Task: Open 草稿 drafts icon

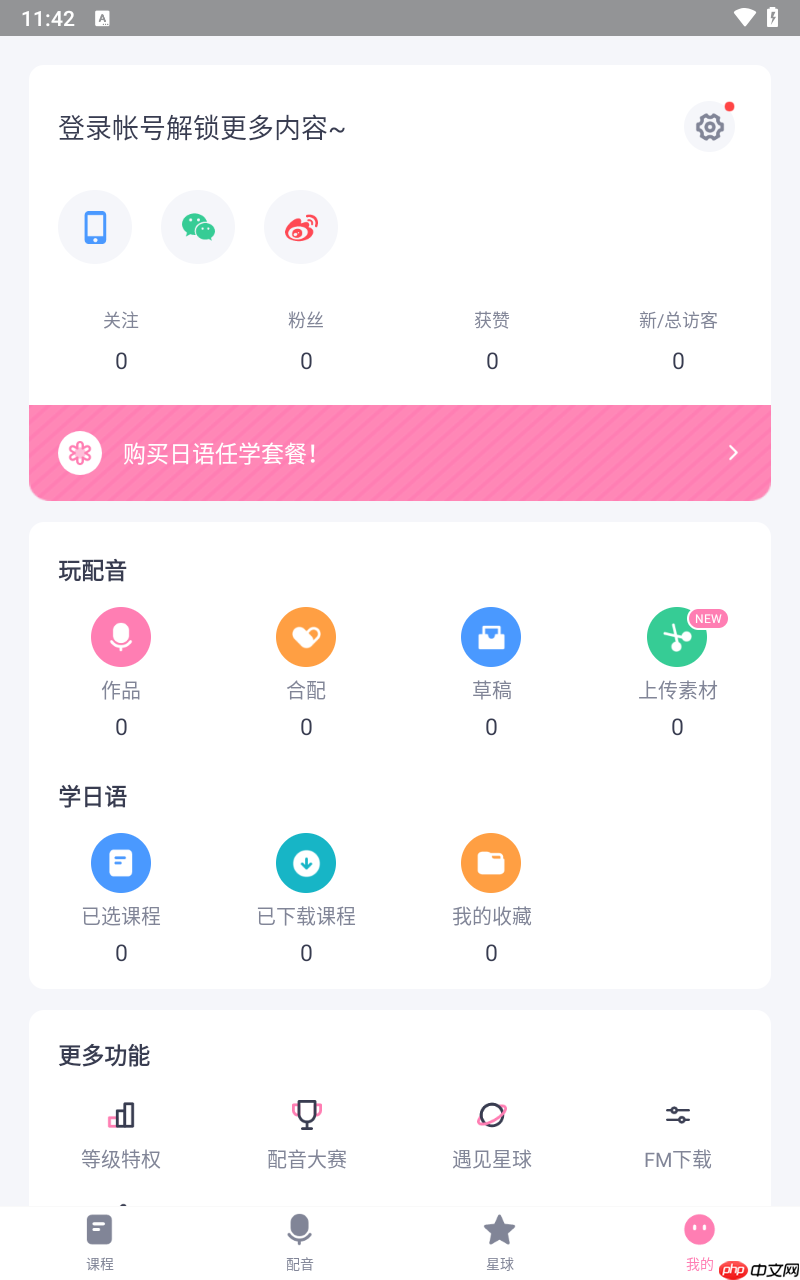Action: (491, 637)
